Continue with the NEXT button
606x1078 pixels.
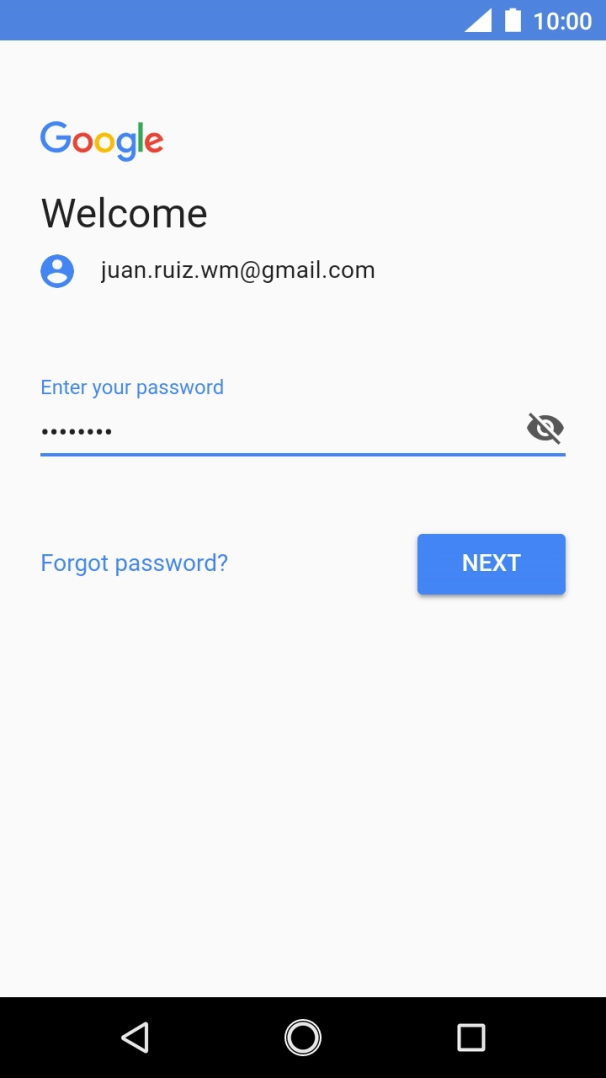pos(491,564)
